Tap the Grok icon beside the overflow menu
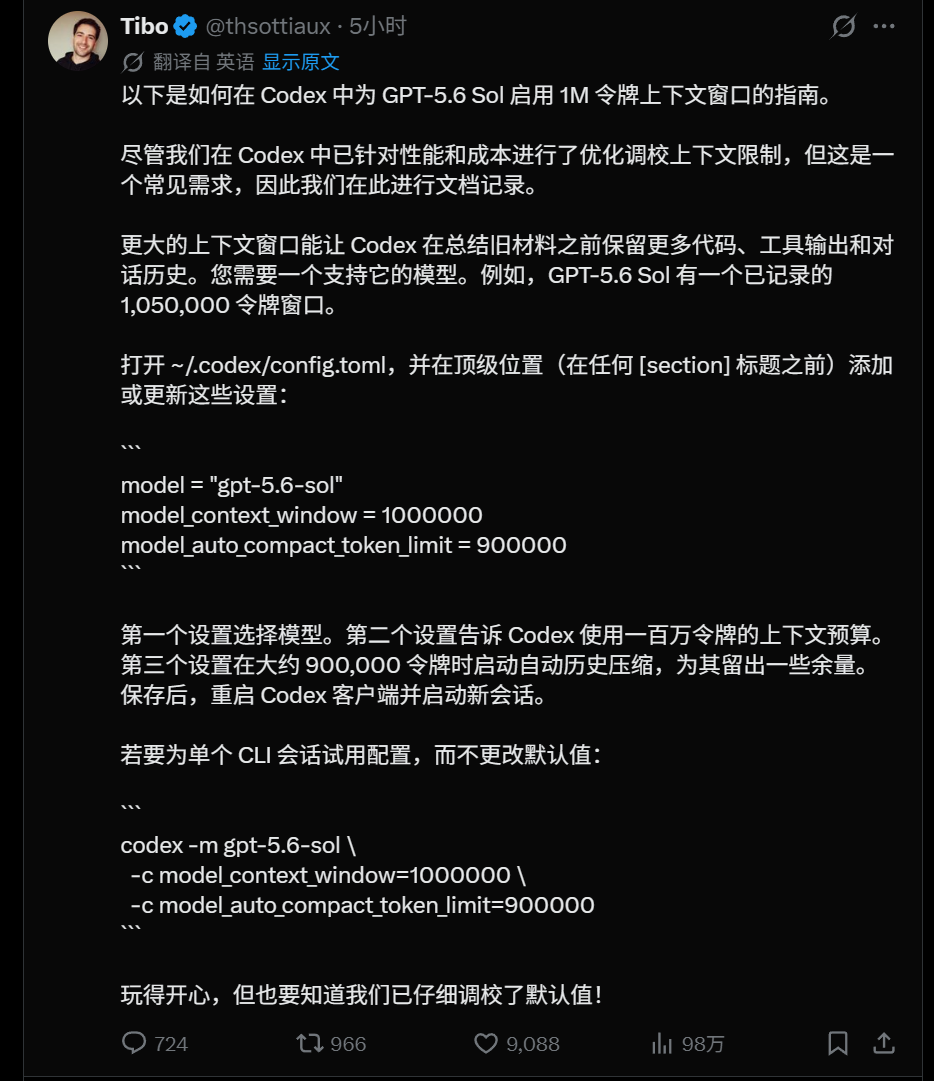Viewport: 934px width, 1081px height. coord(843,27)
